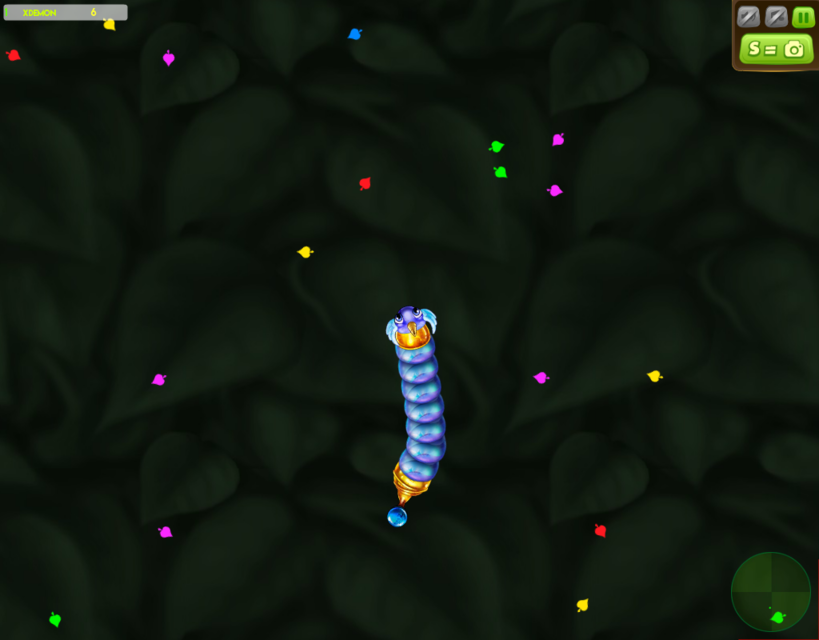Toggle the muted sound effects button
The image size is (819, 640).
[776, 16]
